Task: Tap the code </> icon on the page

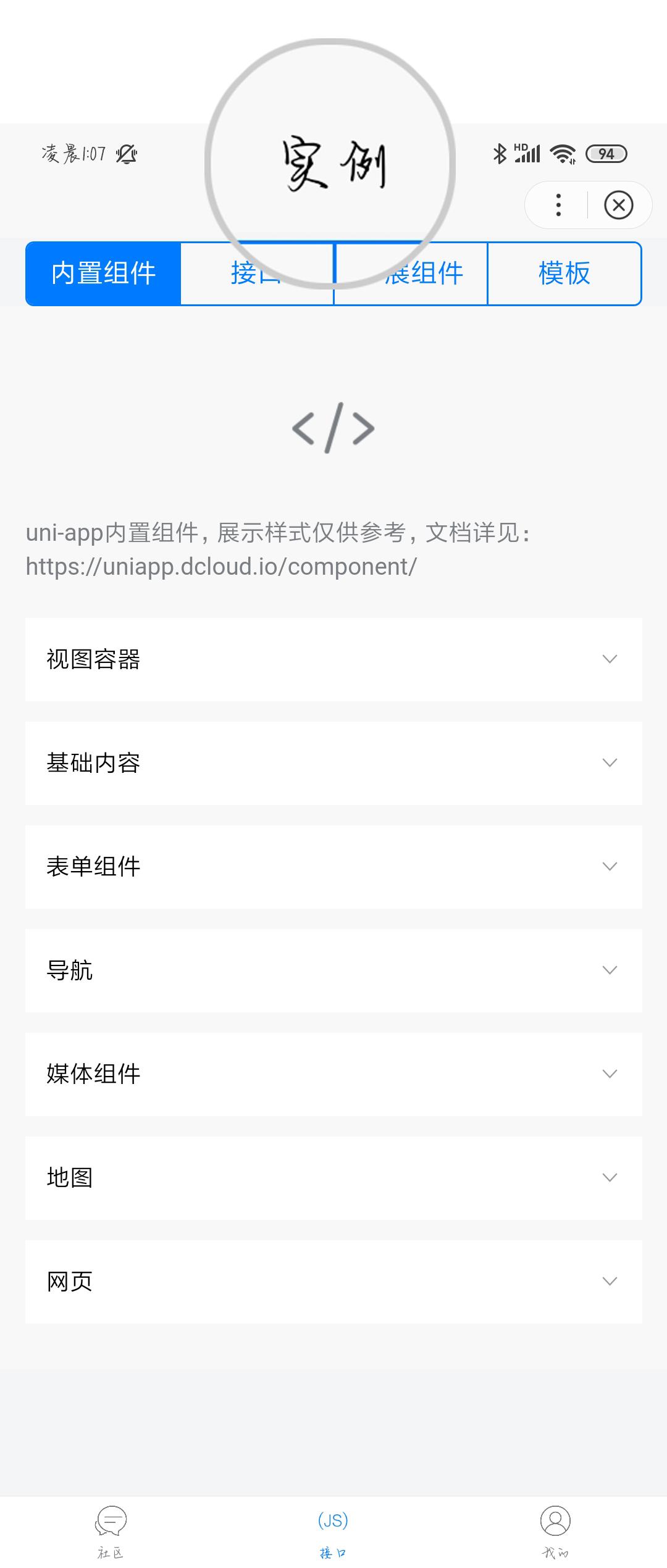Action: [333, 428]
